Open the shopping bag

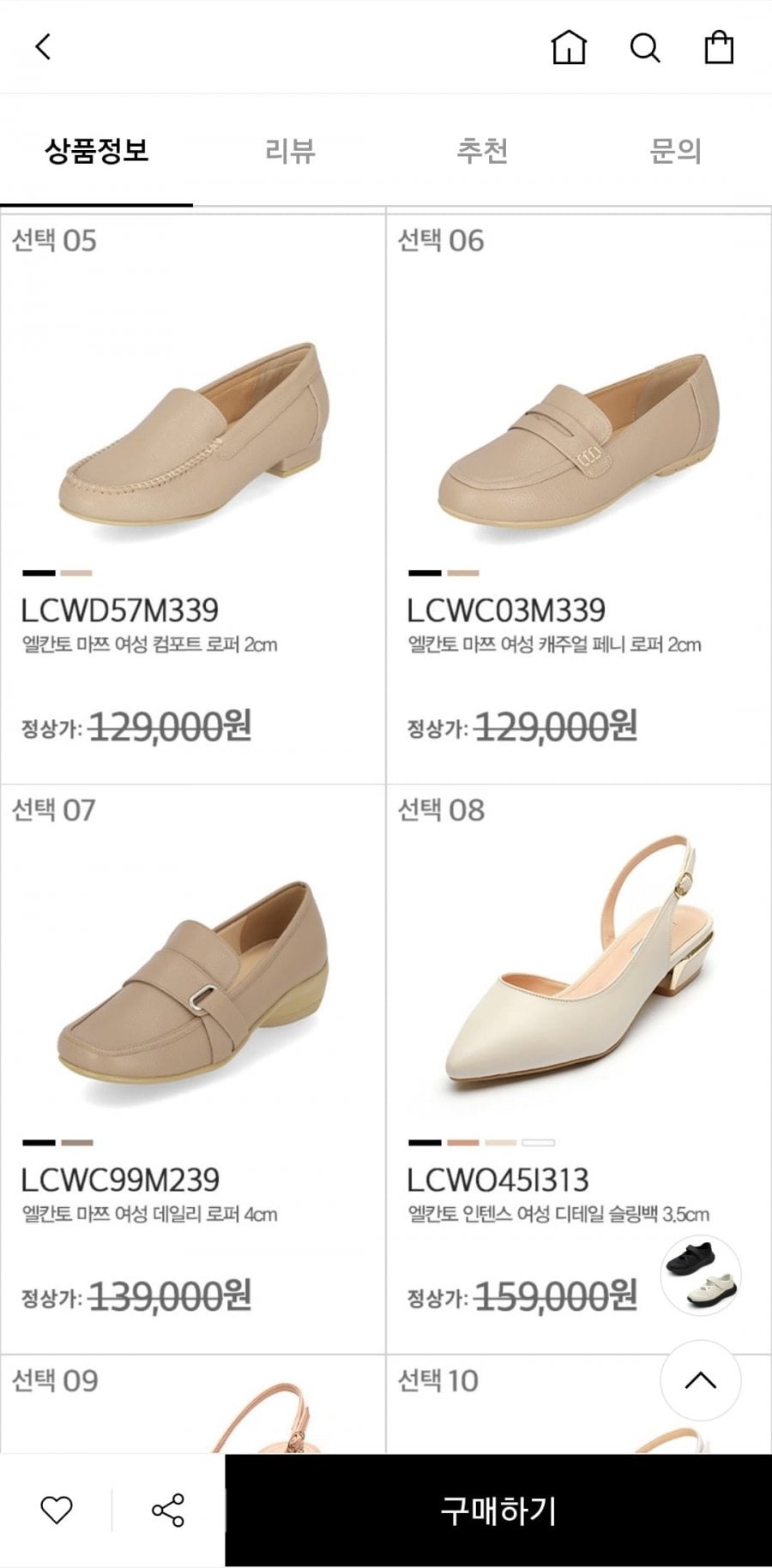click(718, 47)
